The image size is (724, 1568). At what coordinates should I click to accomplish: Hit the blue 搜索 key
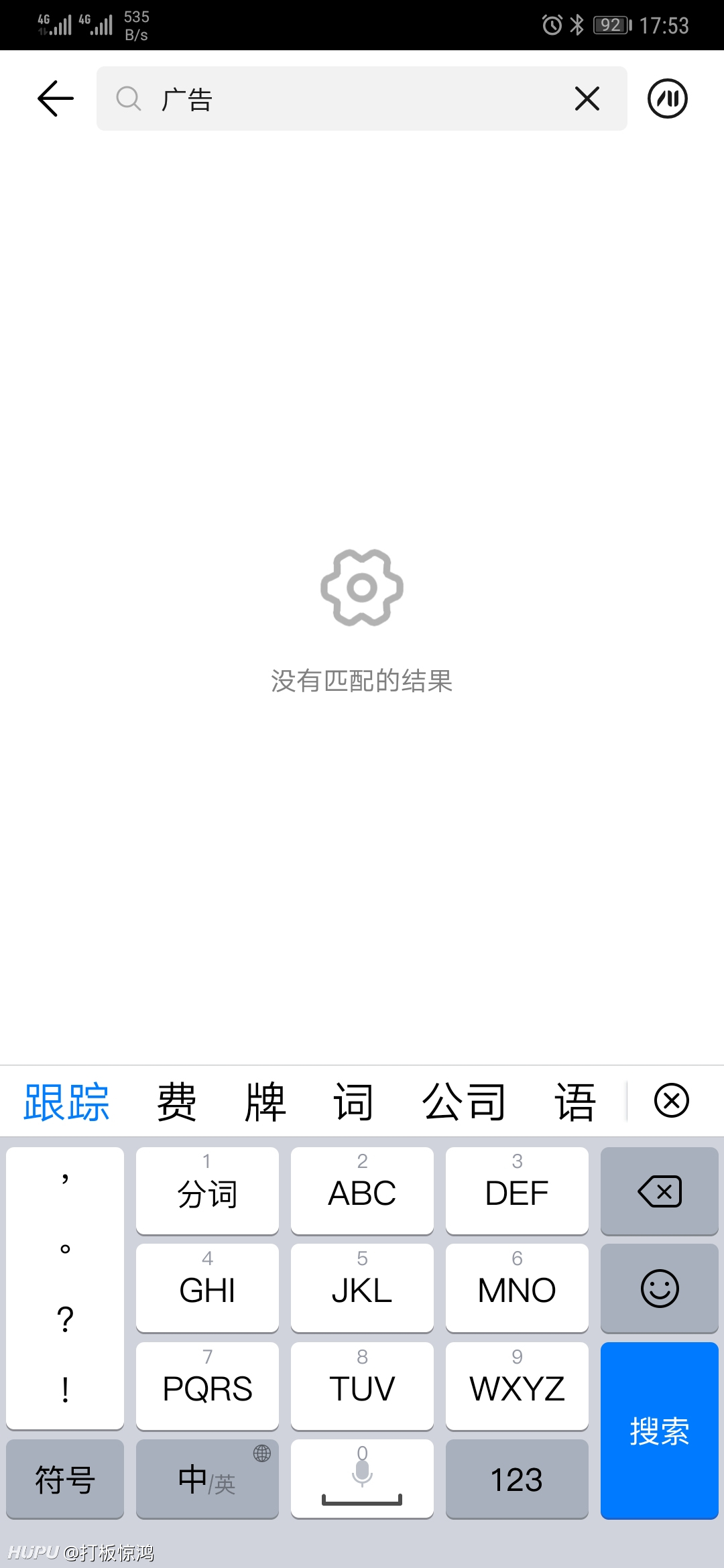point(660,1430)
